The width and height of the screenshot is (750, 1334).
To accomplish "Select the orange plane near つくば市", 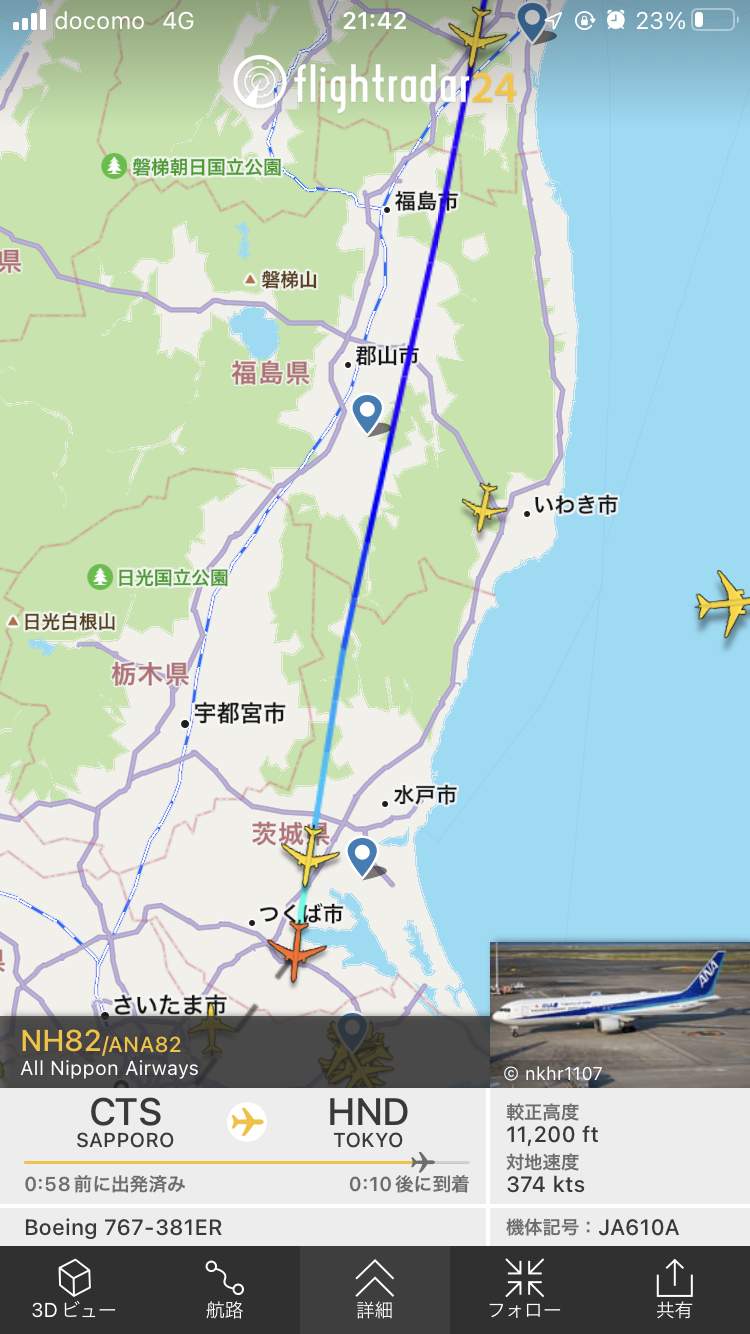I will (297, 953).
